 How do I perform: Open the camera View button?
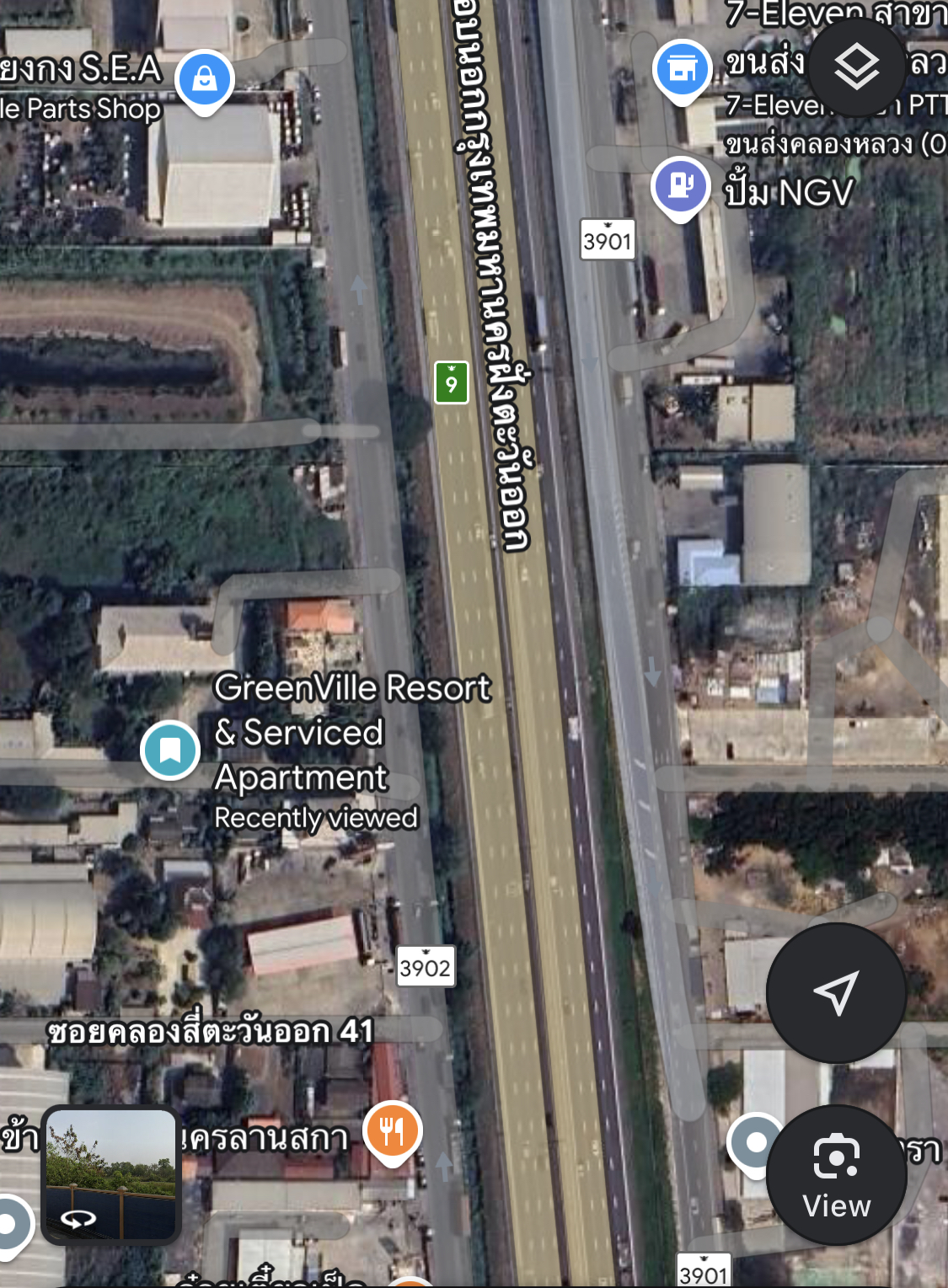[836, 1174]
